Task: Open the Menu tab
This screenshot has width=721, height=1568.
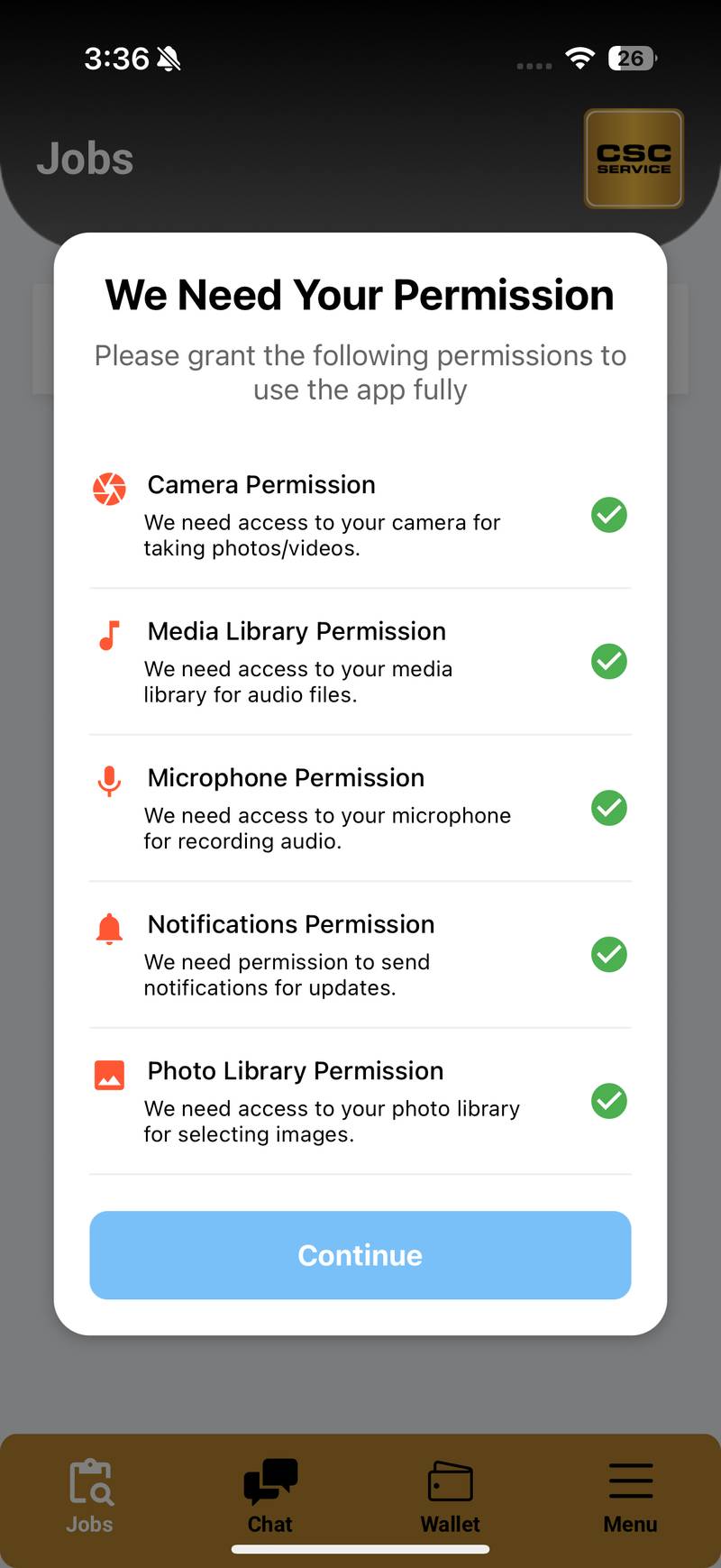Action: pyautogui.click(x=630, y=1496)
